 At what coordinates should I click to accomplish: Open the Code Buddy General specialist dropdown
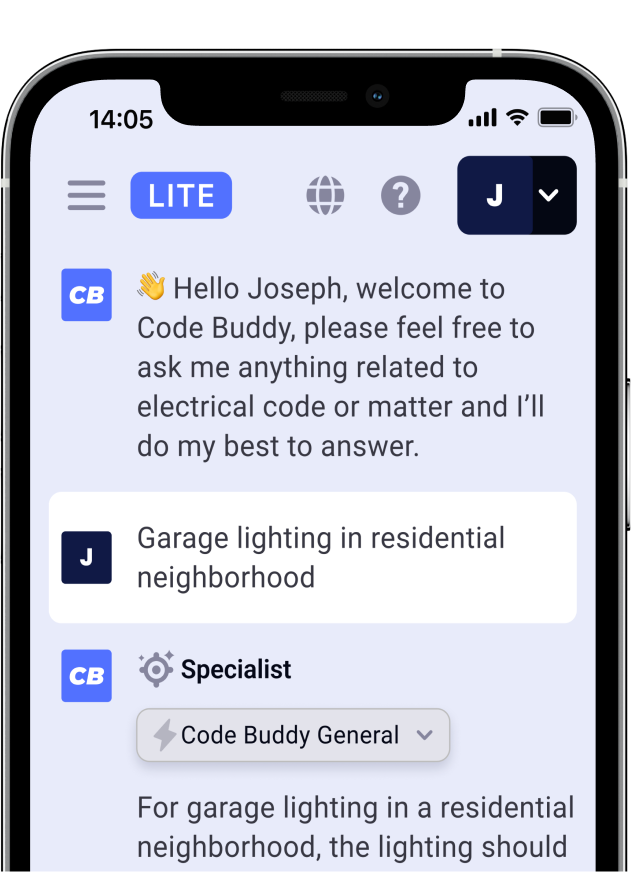pos(293,735)
